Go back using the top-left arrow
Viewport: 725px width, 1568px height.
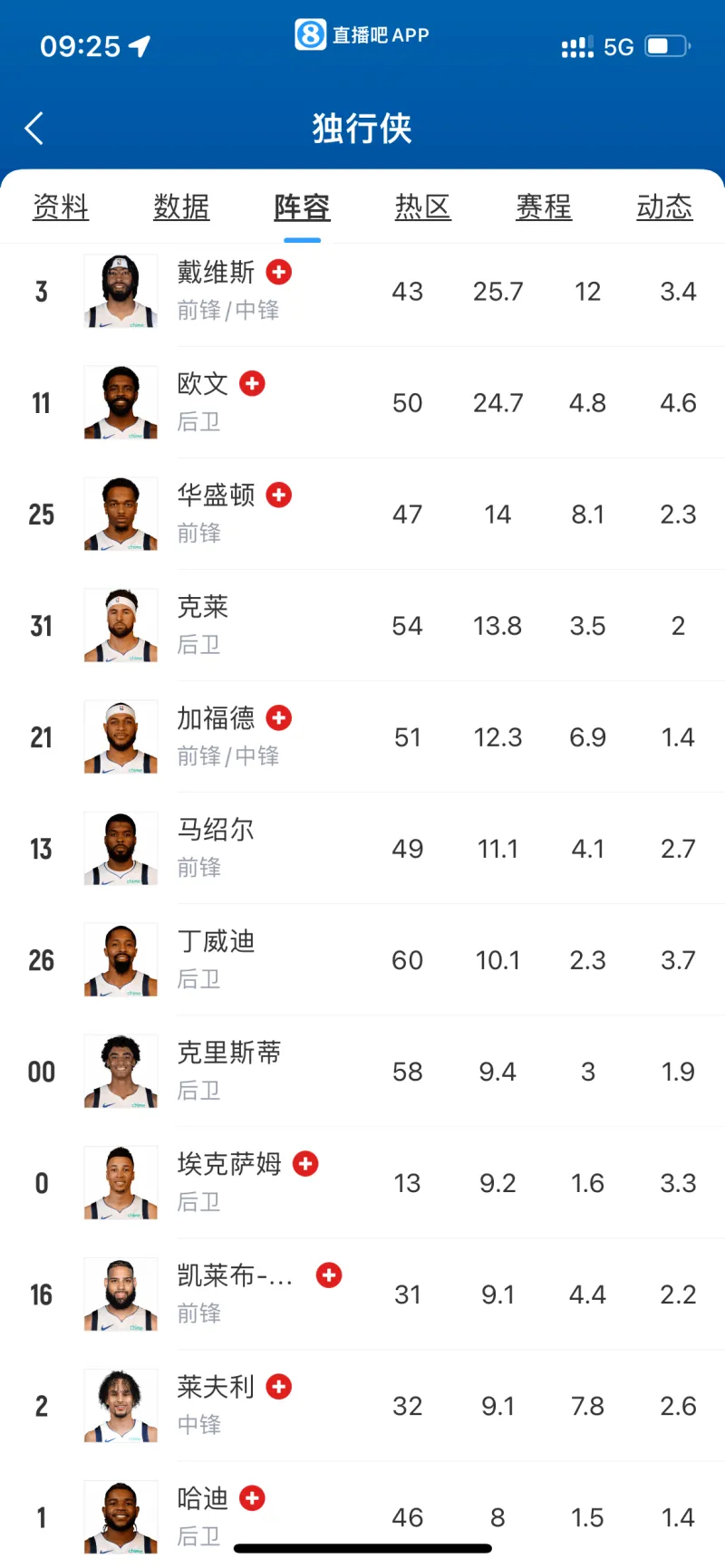(x=34, y=129)
